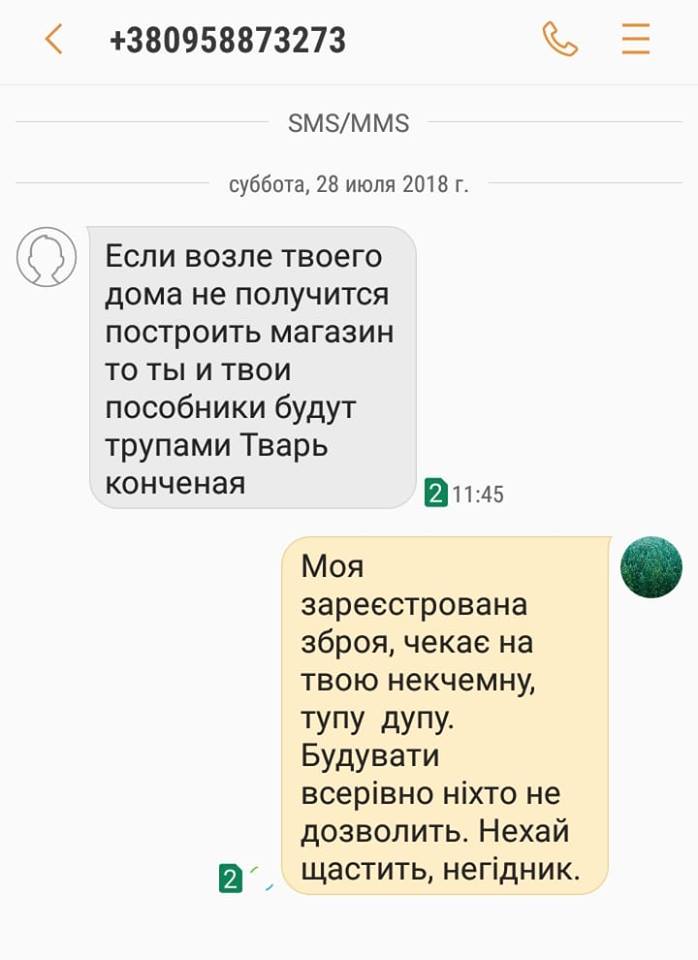Call the number +380958873273
Viewport: 698px width, 960px height.
(x=560, y=40)
